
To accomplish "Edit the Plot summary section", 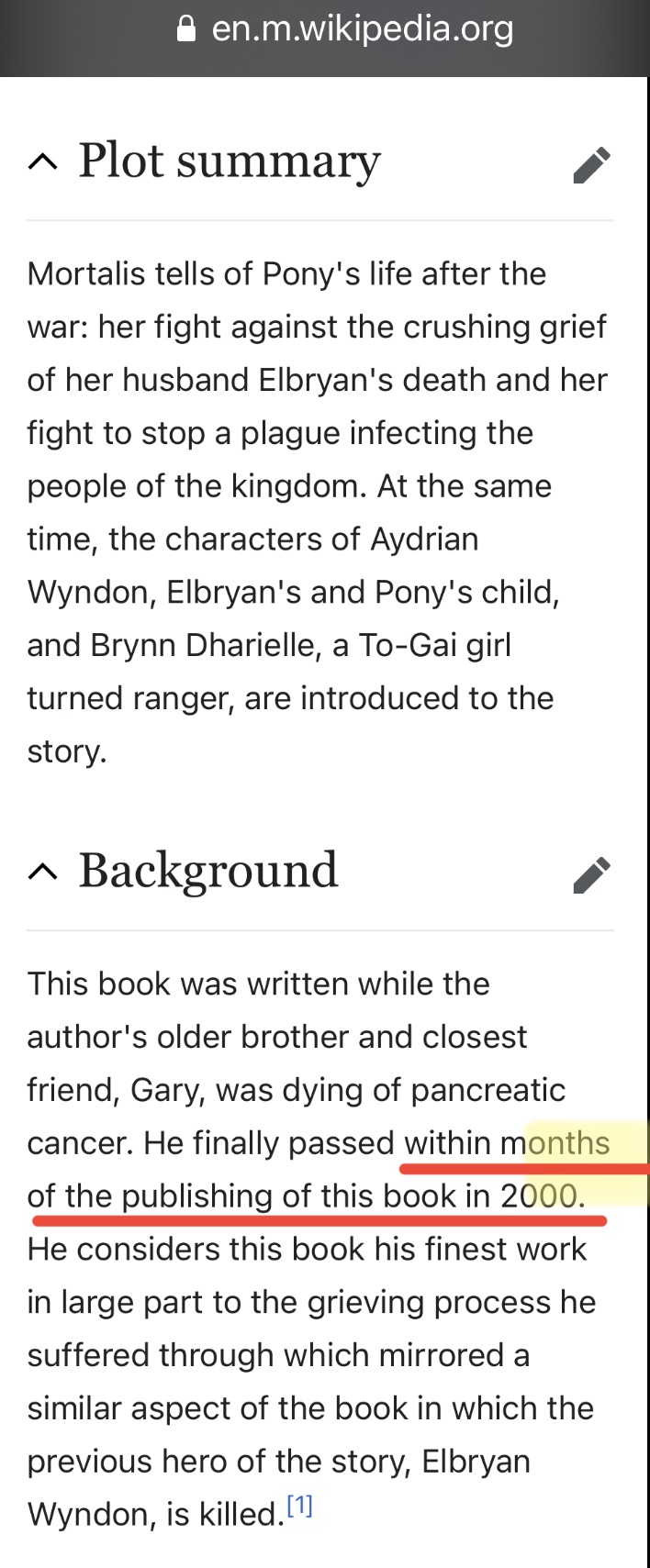I will click(591, 165).
